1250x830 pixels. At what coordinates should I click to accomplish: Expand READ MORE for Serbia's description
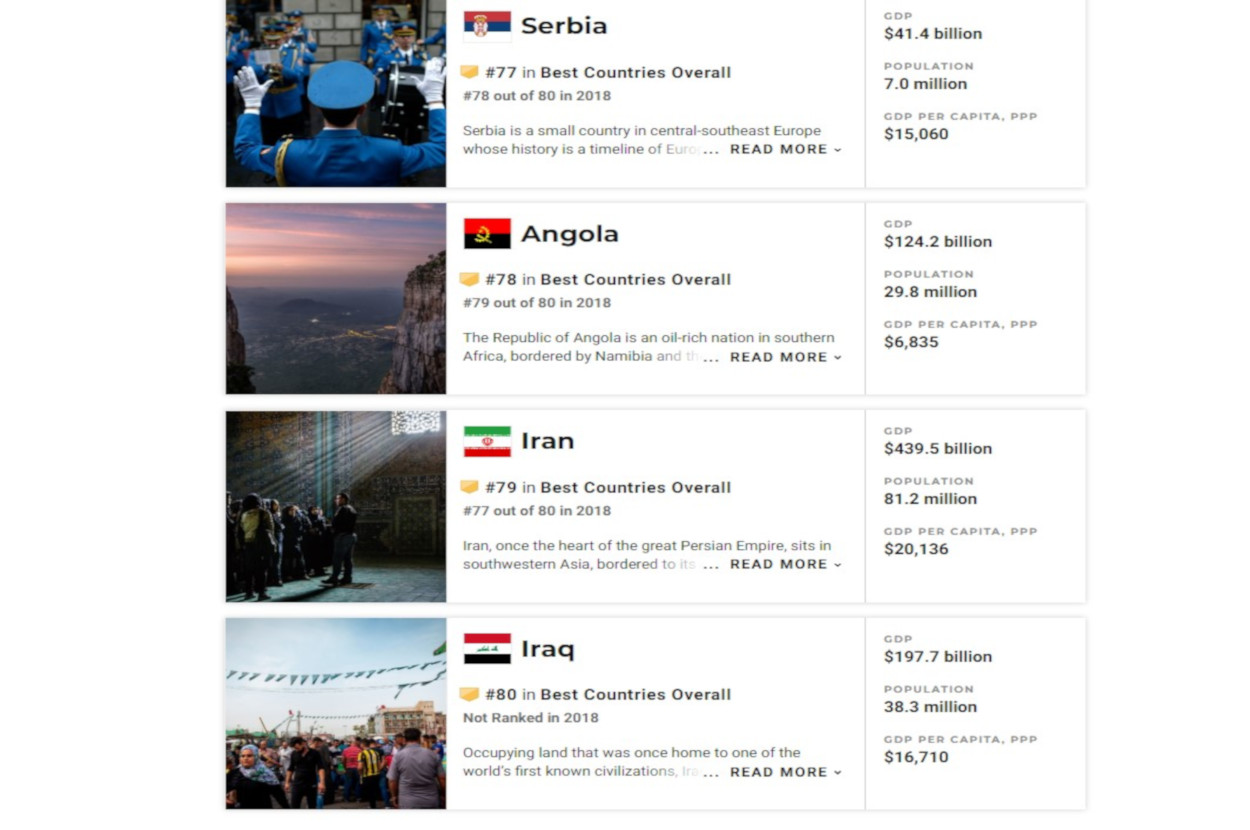click(785, 150)
